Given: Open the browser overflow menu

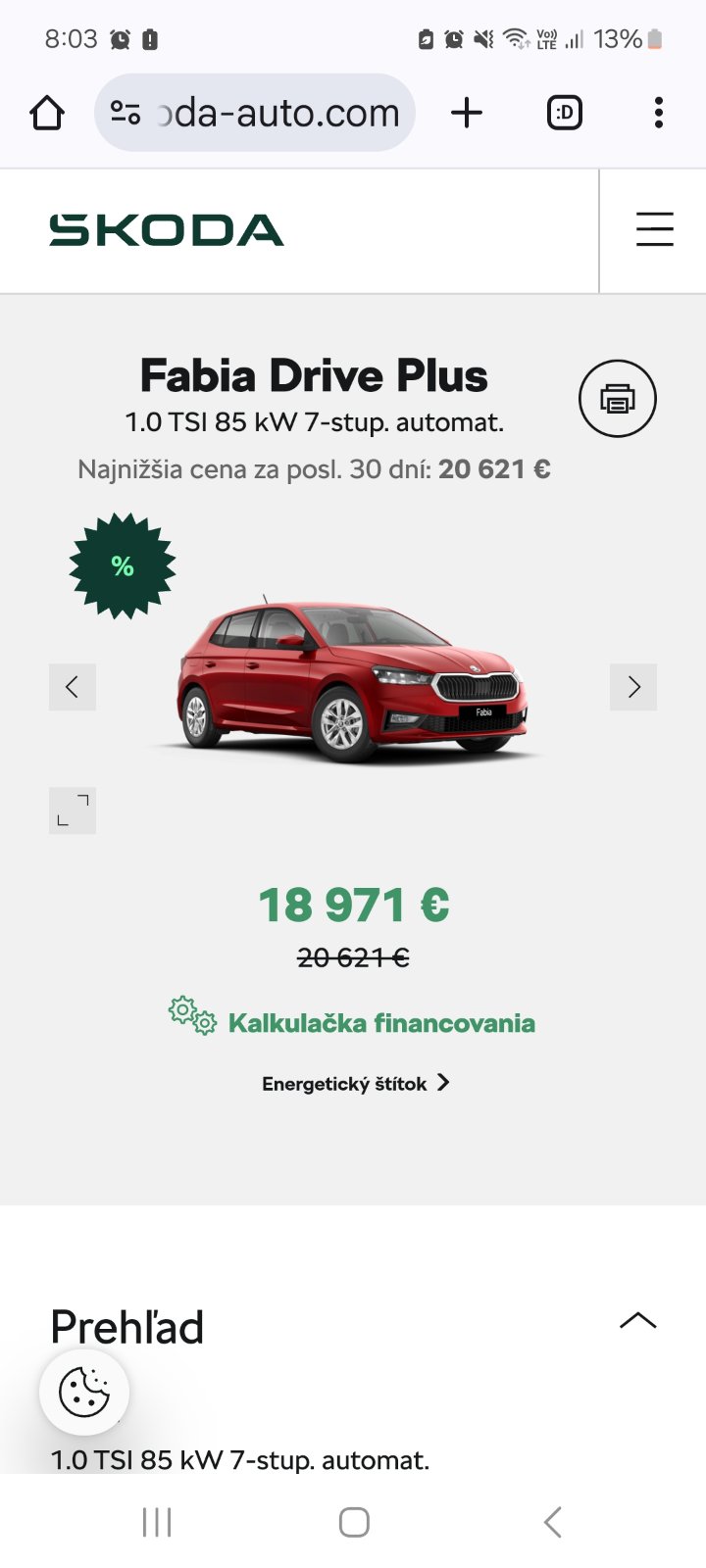Looking at the screenshot, I should [x=658, y=114].
